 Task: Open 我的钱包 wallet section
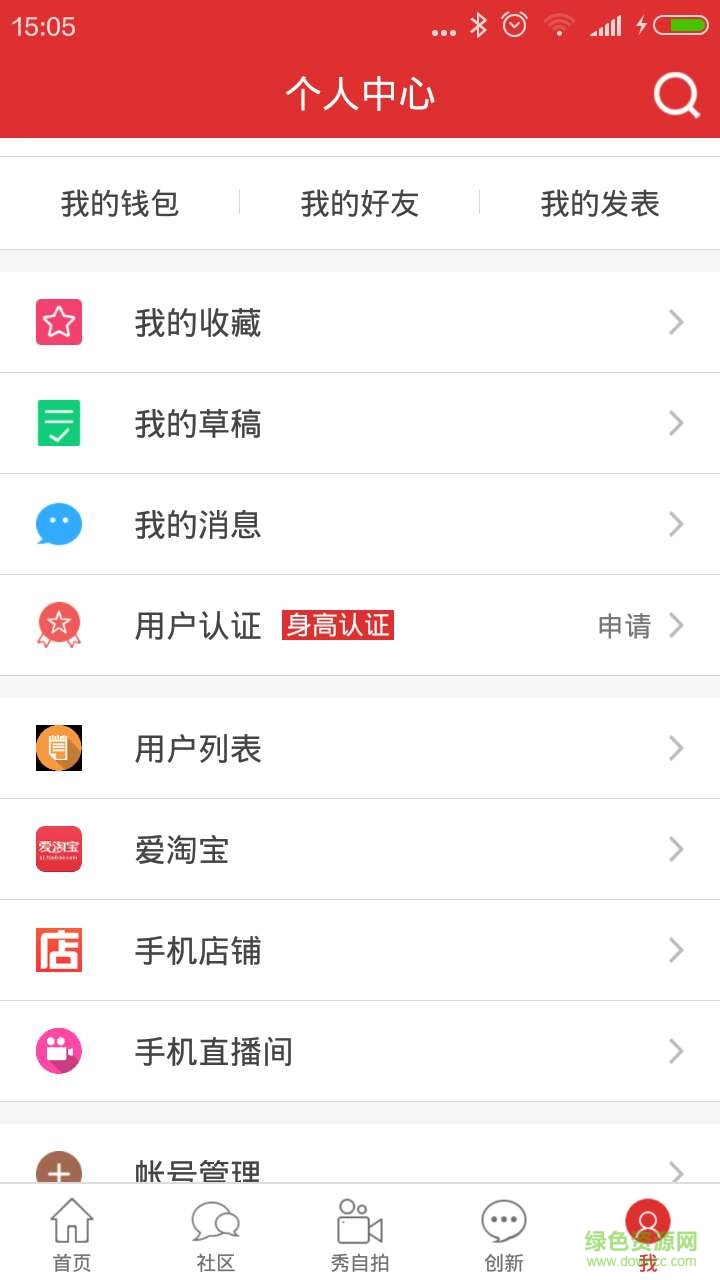coord(119,203)
